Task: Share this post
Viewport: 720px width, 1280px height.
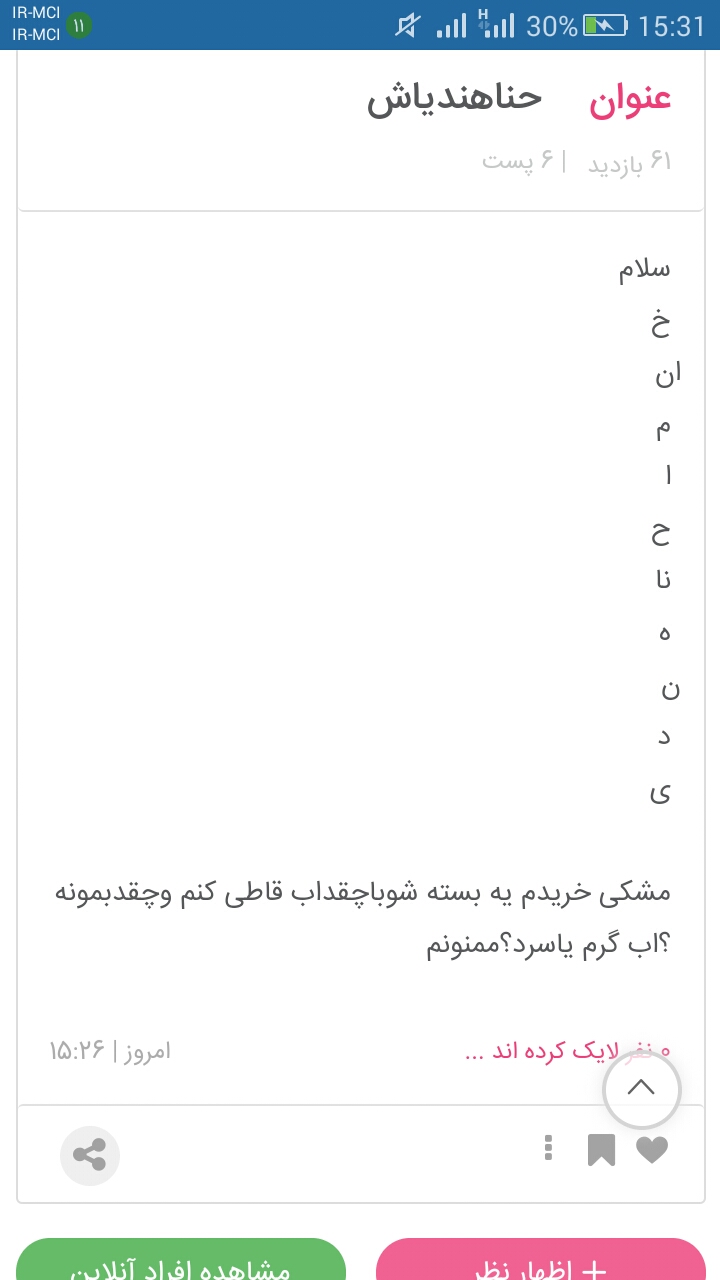Action: (x=90, y=1155)
